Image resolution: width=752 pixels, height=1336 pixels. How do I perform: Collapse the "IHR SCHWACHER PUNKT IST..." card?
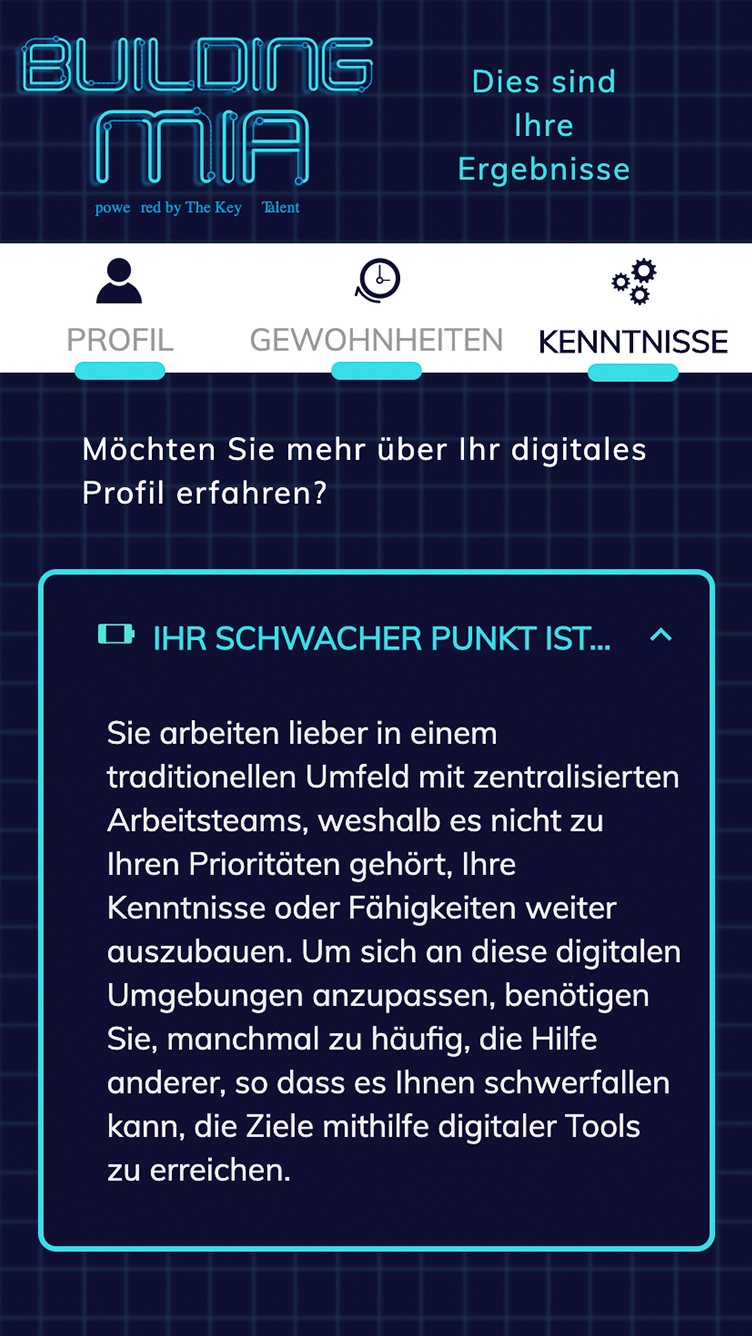661,635
